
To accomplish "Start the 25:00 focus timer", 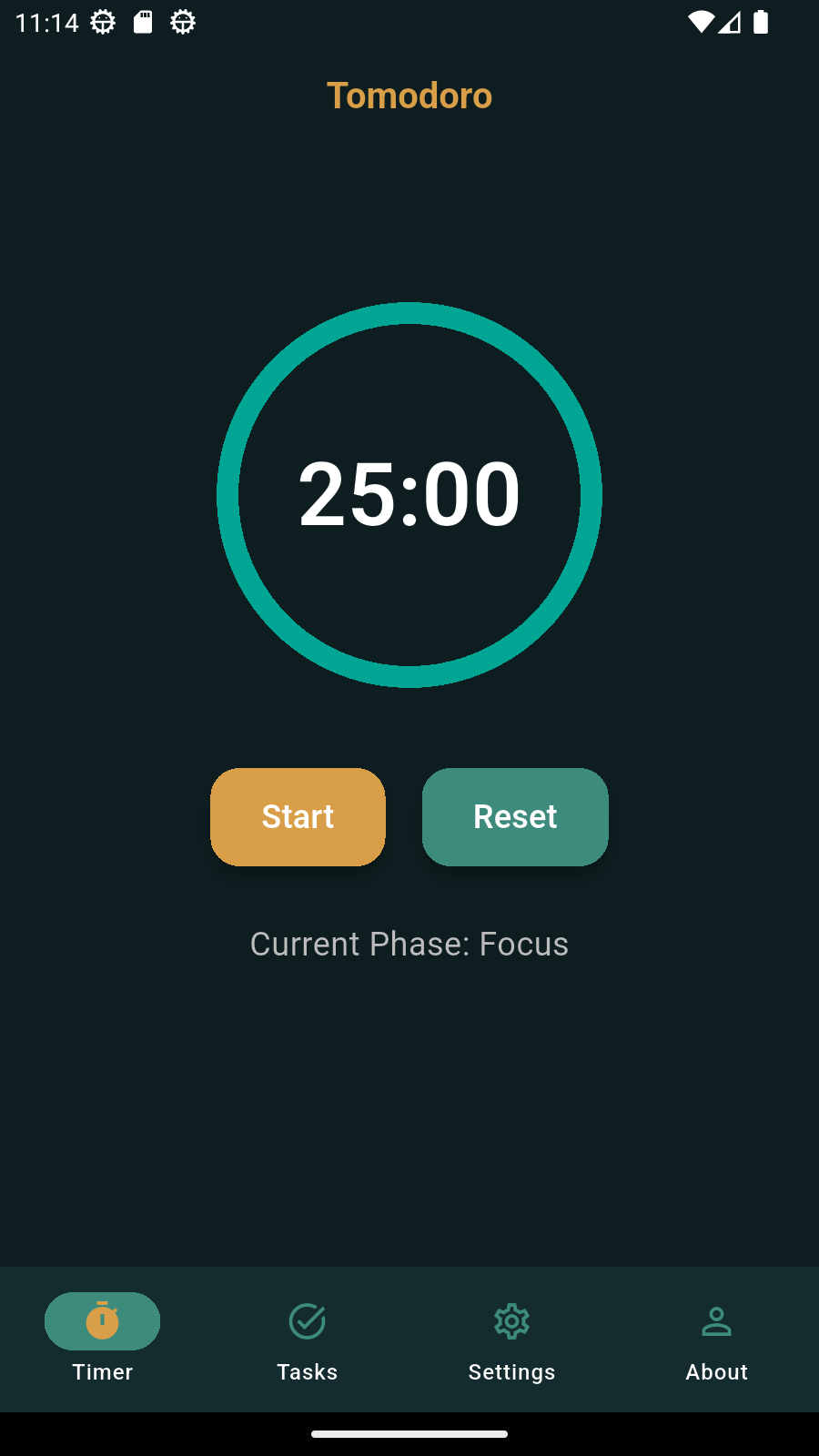I will 298,816.
